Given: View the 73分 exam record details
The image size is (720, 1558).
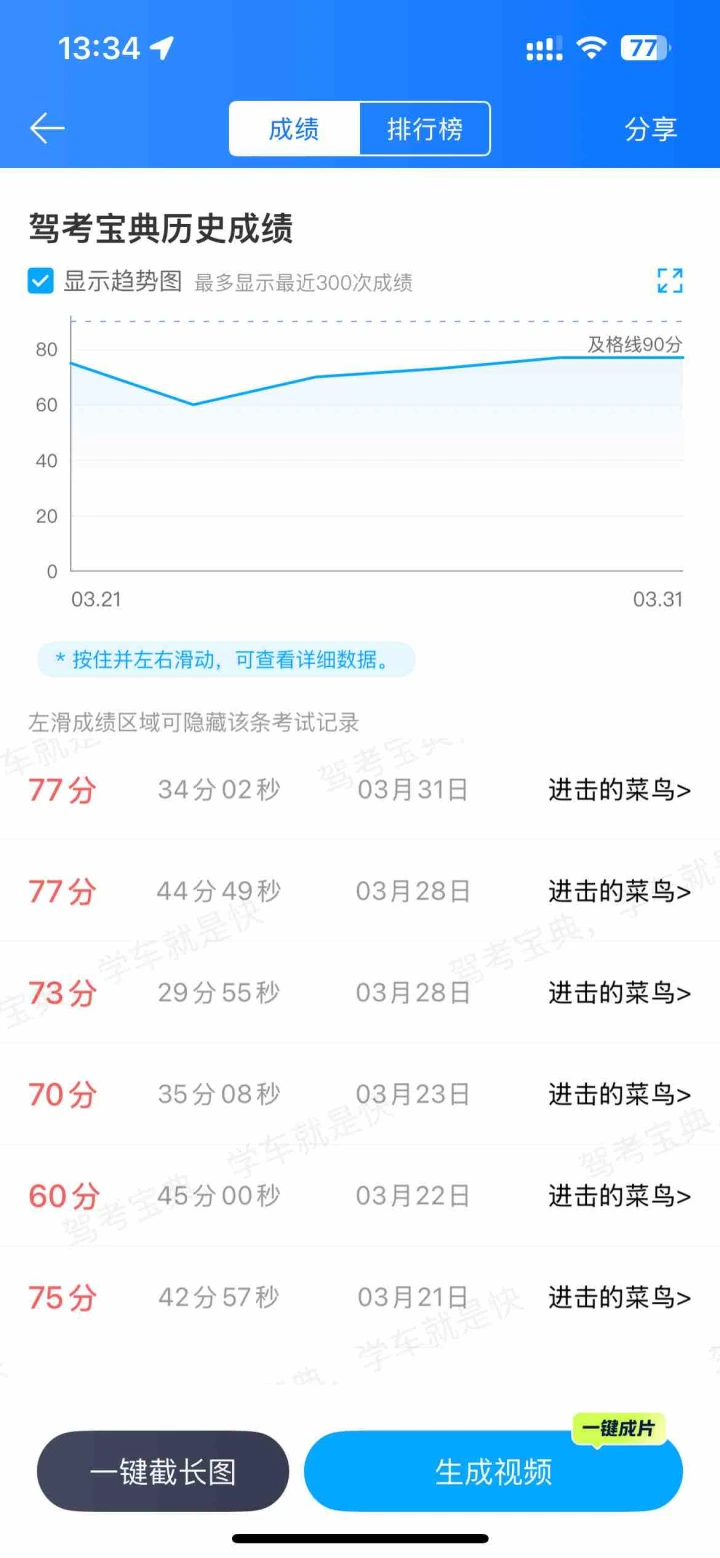Looking at the screenshot, I should [619, 993].
